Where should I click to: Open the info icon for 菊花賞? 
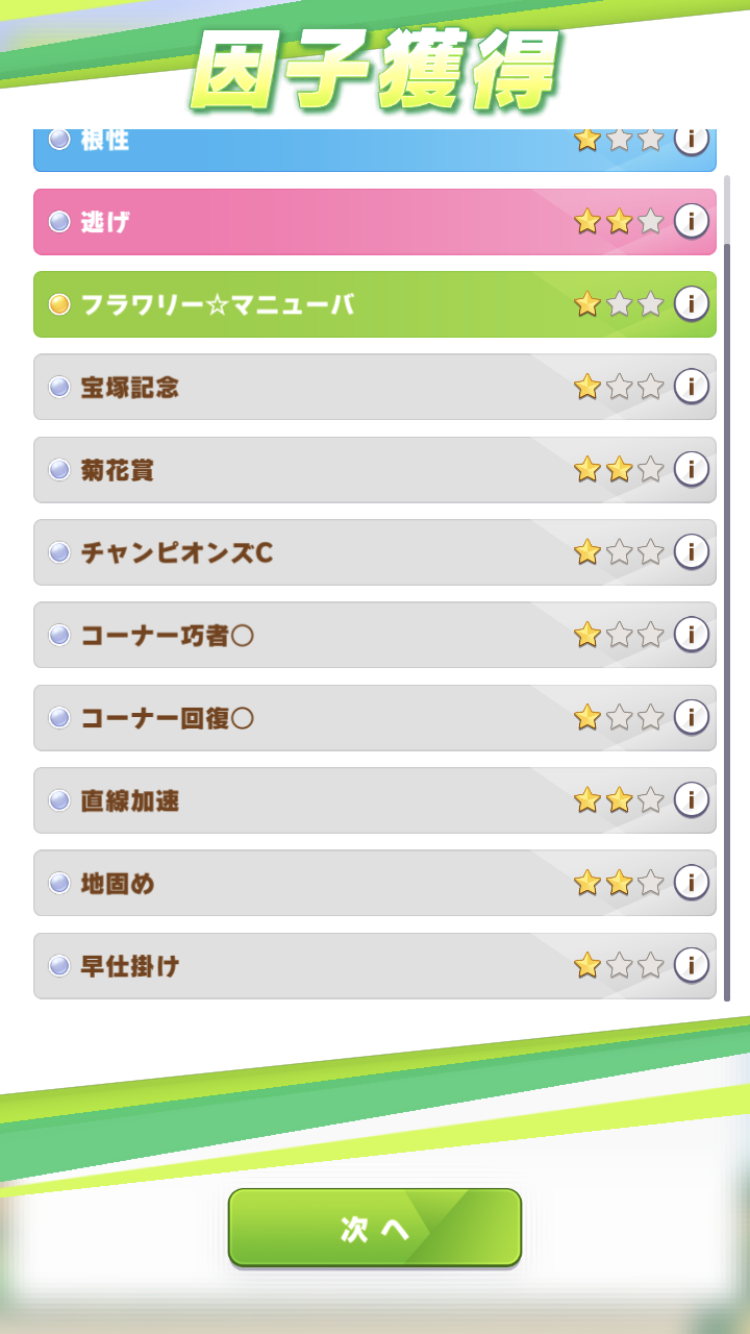(x=691, y=469)
